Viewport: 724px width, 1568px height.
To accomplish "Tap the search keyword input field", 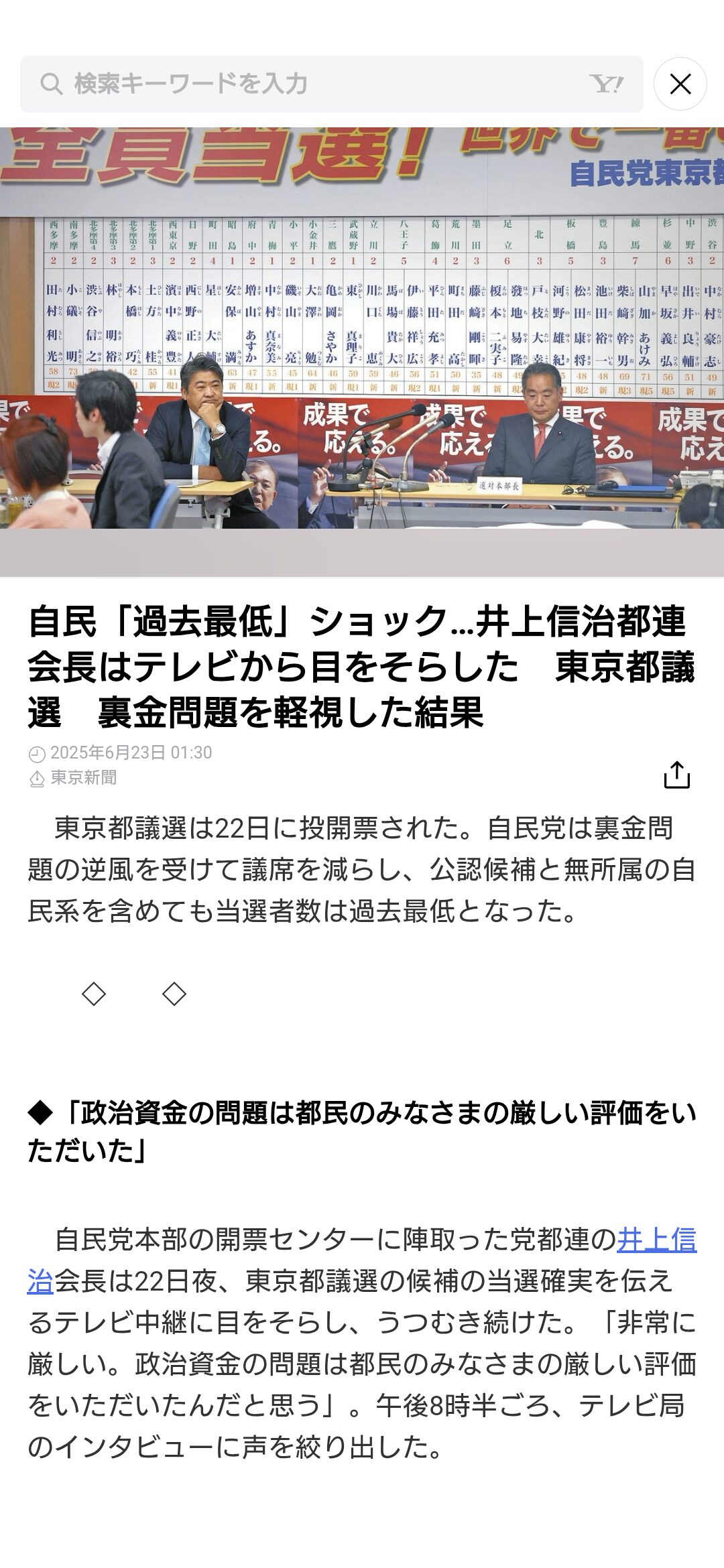I will (x=331, y=84).
